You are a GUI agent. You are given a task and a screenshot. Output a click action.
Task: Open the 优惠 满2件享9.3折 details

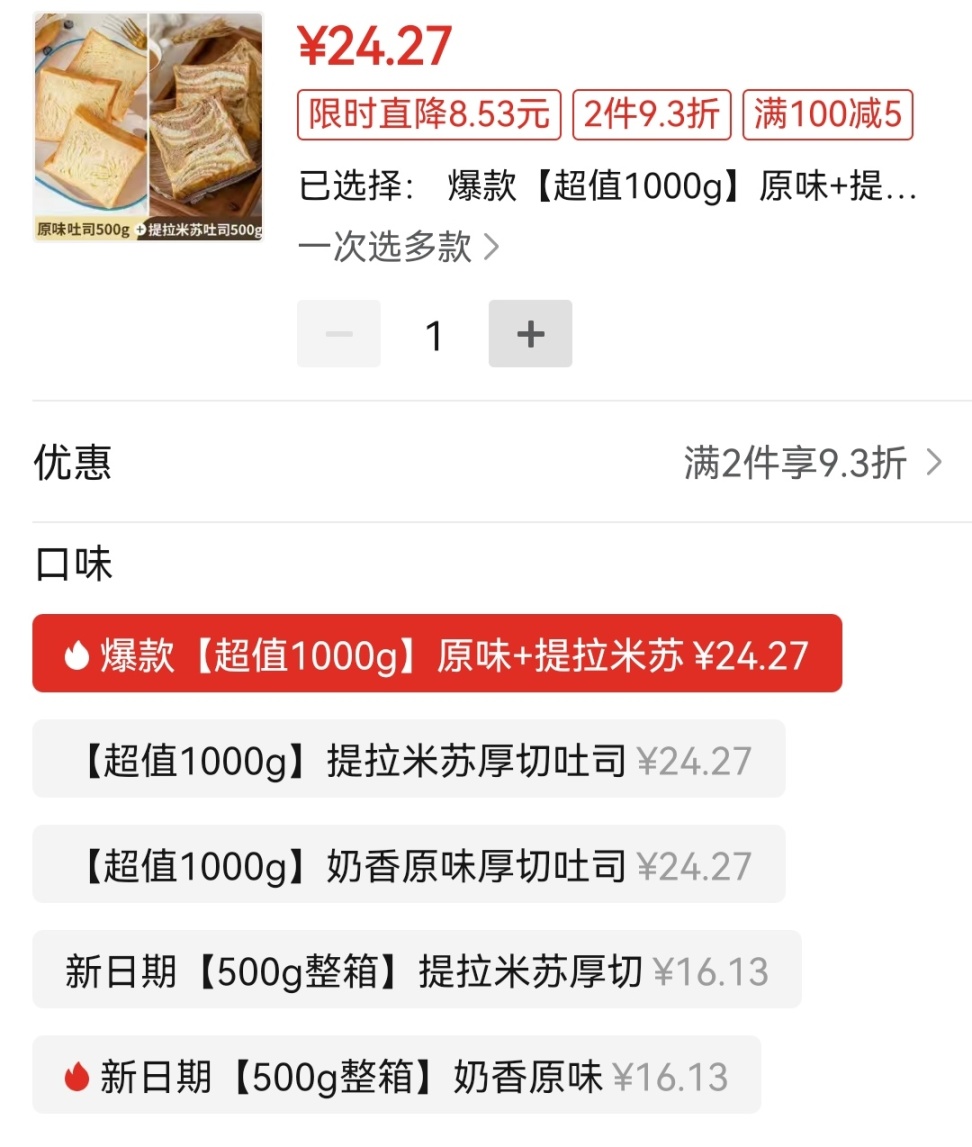[812, 463]
